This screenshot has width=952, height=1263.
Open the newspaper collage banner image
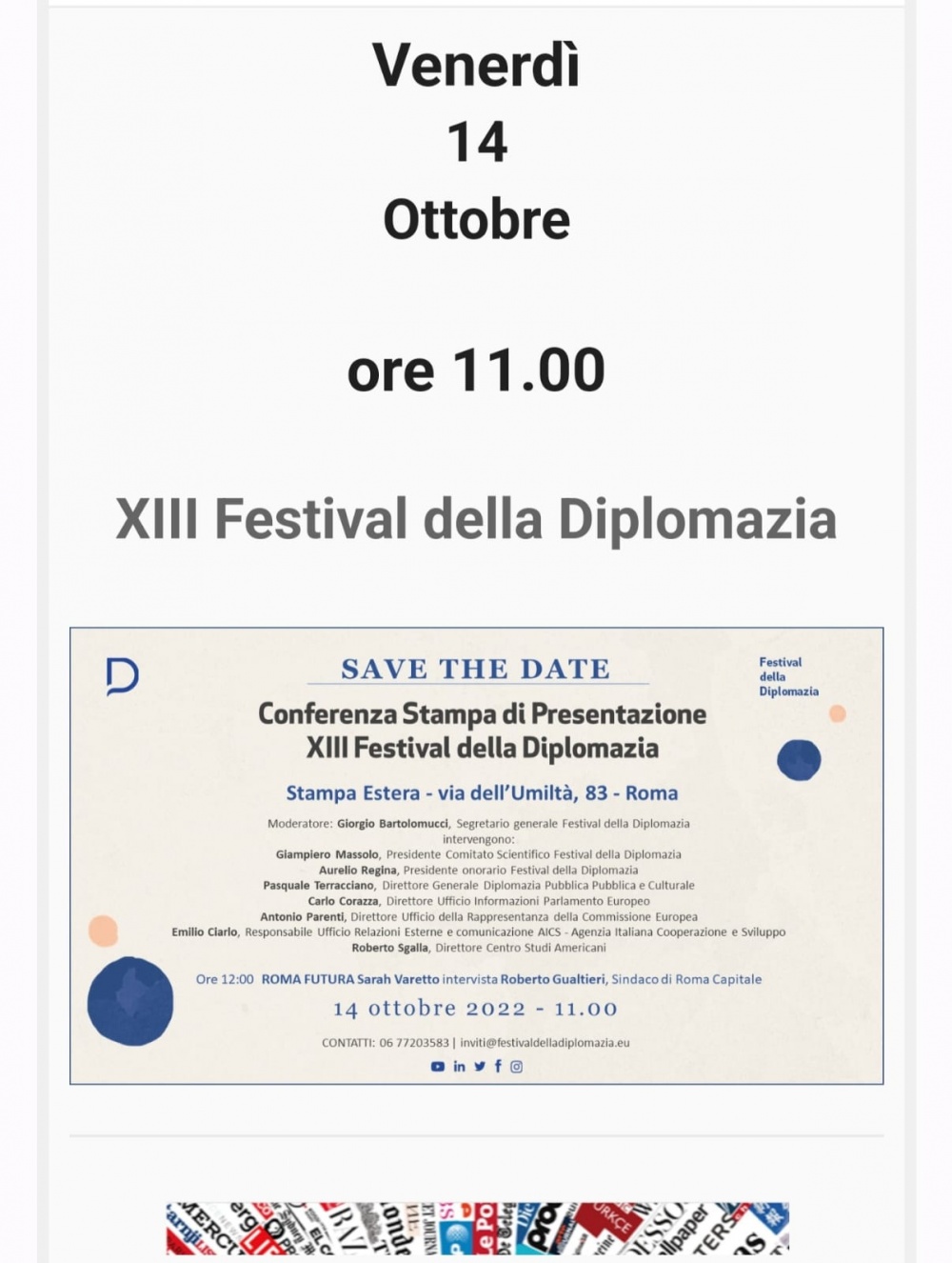click(x=477, y=1229)
